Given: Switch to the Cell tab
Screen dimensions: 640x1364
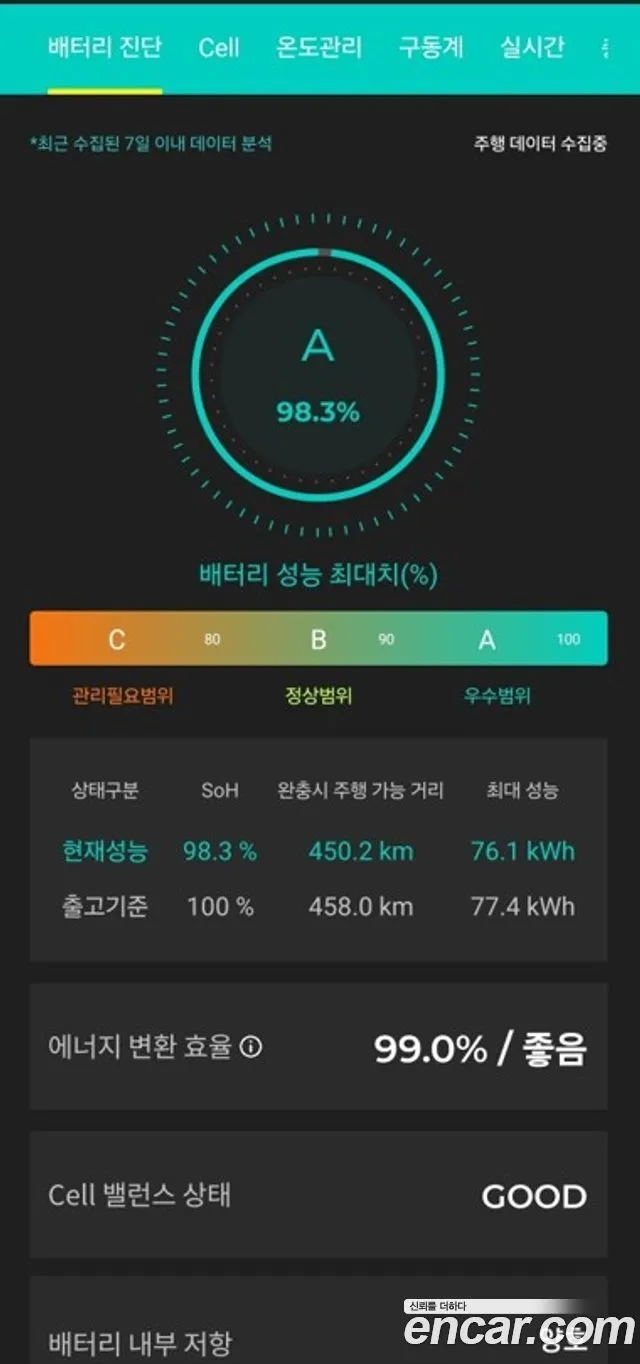Looking at the screenshot, I should click(219, 48).
